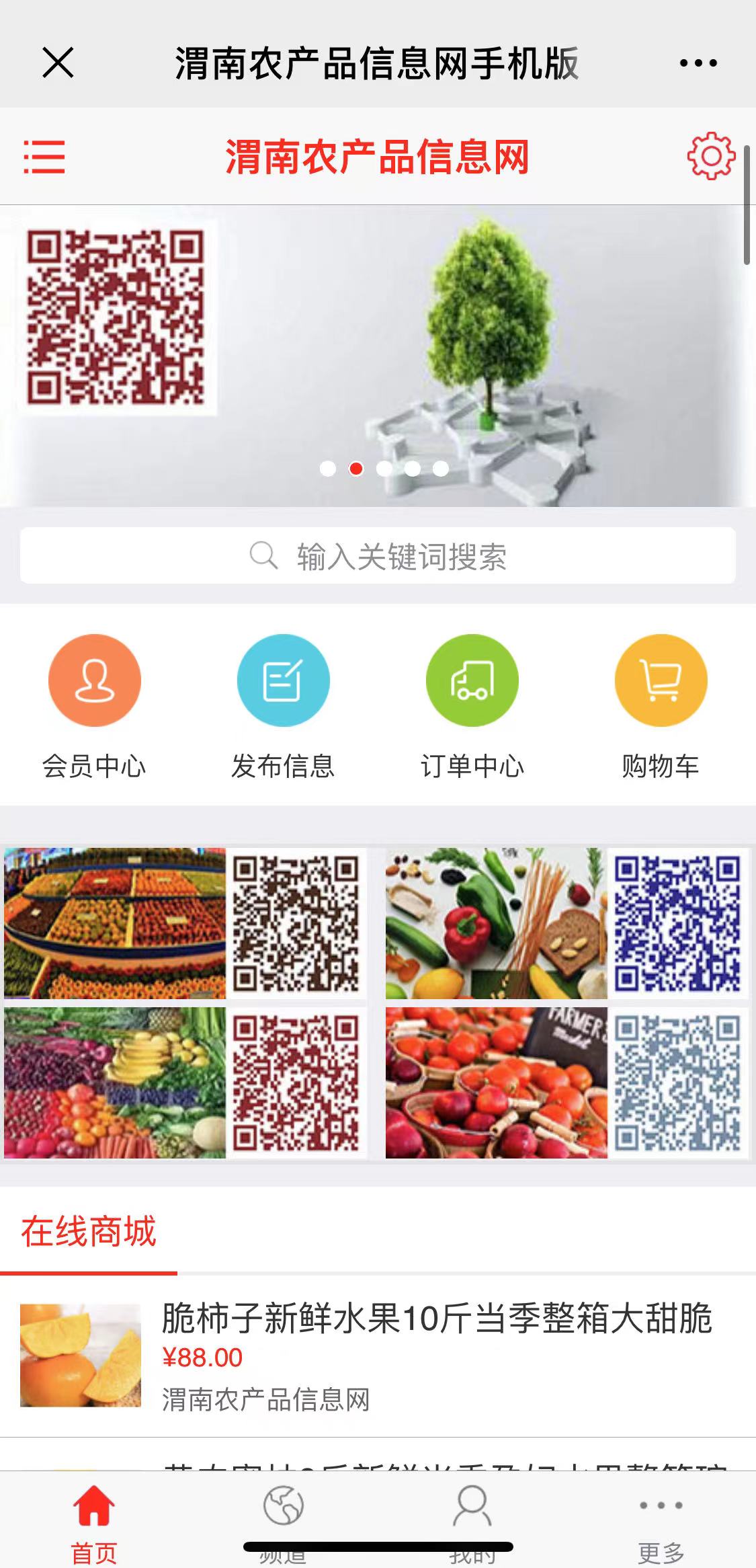Open the red hamburger drawer menu
Viewport: 756px width, 1568px height.
pos(44,157)
